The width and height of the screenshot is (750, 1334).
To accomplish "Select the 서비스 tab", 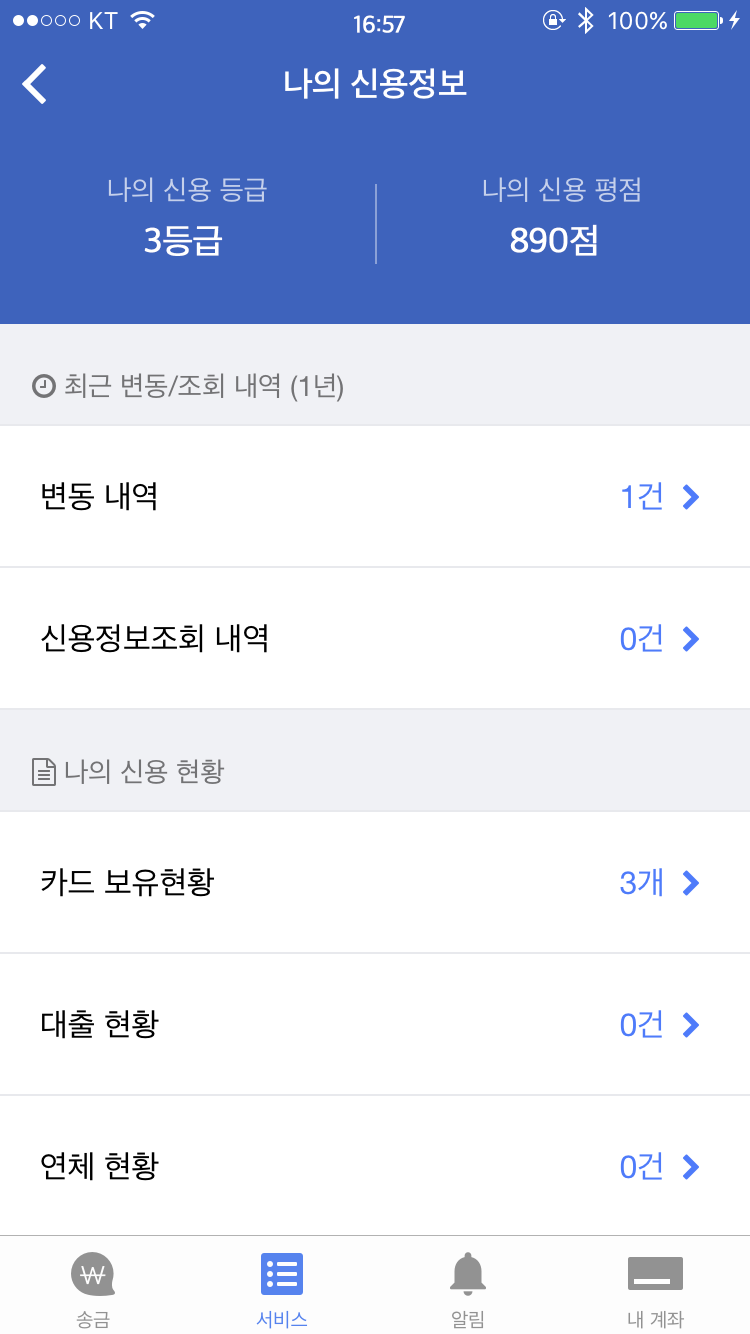I will (x=281, y=1286).
